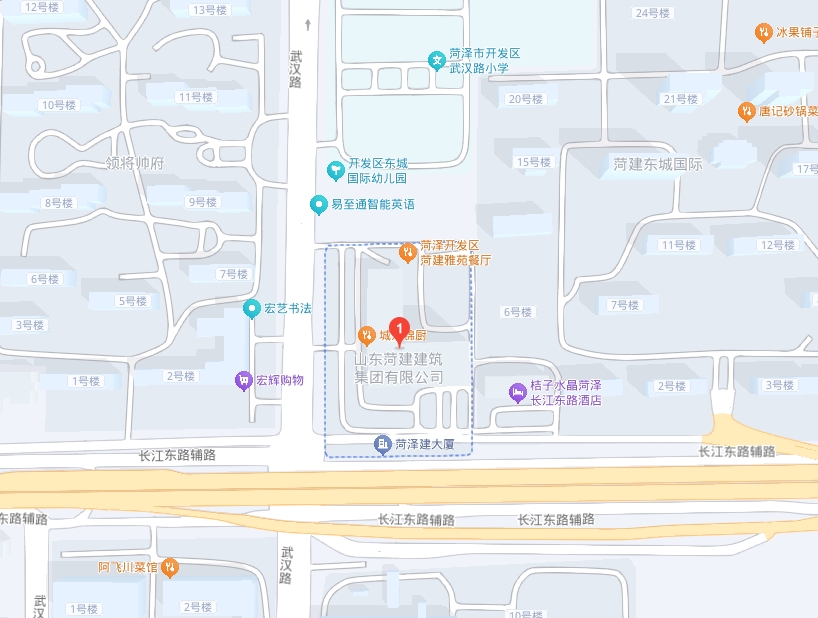Screen dimensions: 818x618
Task: Select the 菏泽建大厦 building marker
Action: pyautogui.click(x=382, y=443)
